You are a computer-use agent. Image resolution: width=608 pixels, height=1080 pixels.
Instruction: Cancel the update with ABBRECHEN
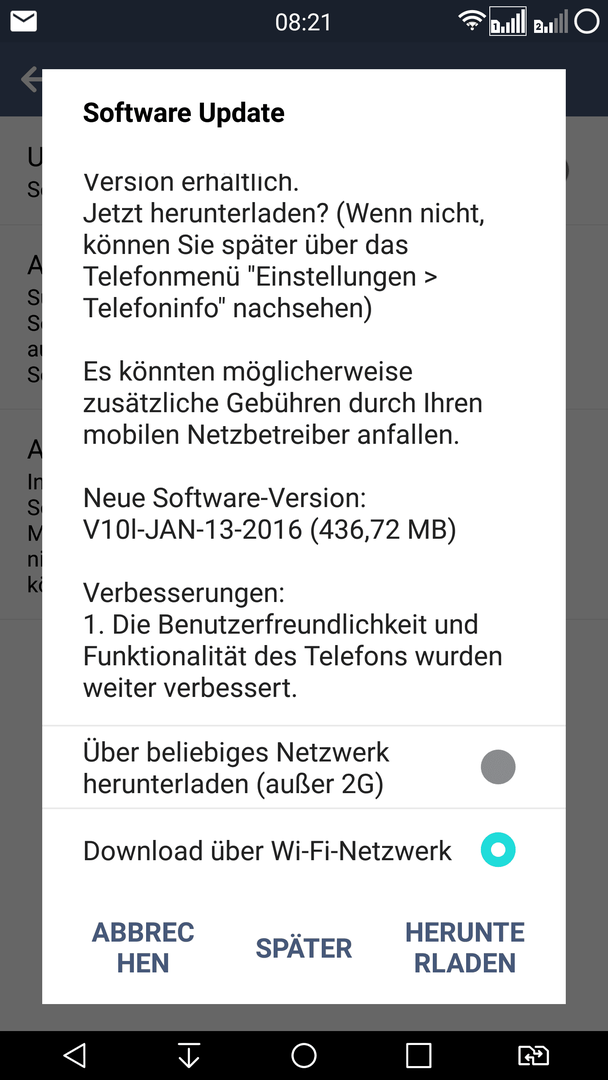click(143, 947)
